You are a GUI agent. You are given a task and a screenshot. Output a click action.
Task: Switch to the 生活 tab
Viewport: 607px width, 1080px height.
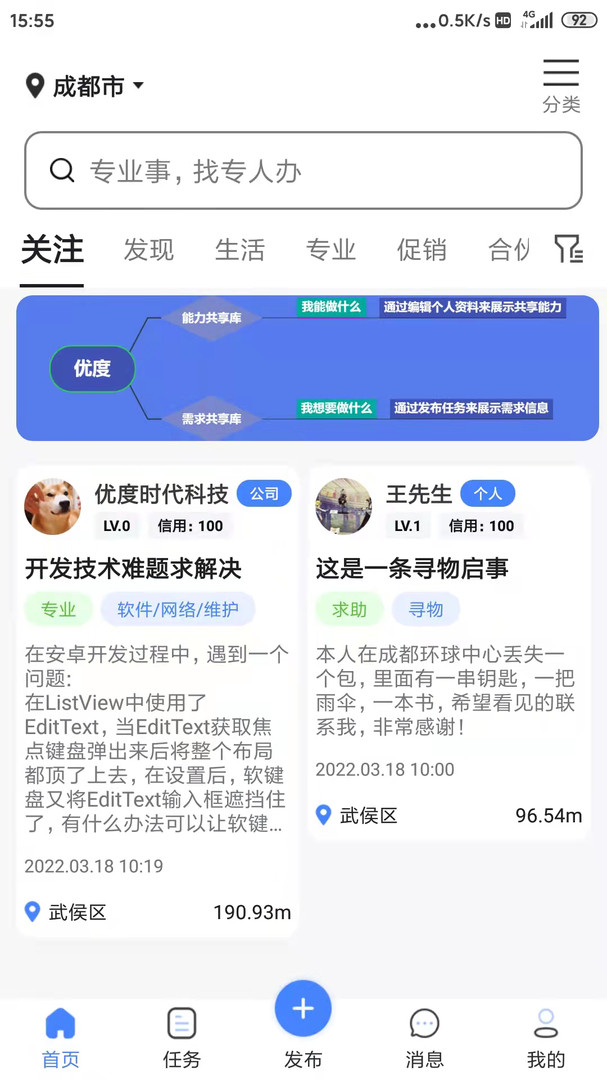click(x=240, y=249)
